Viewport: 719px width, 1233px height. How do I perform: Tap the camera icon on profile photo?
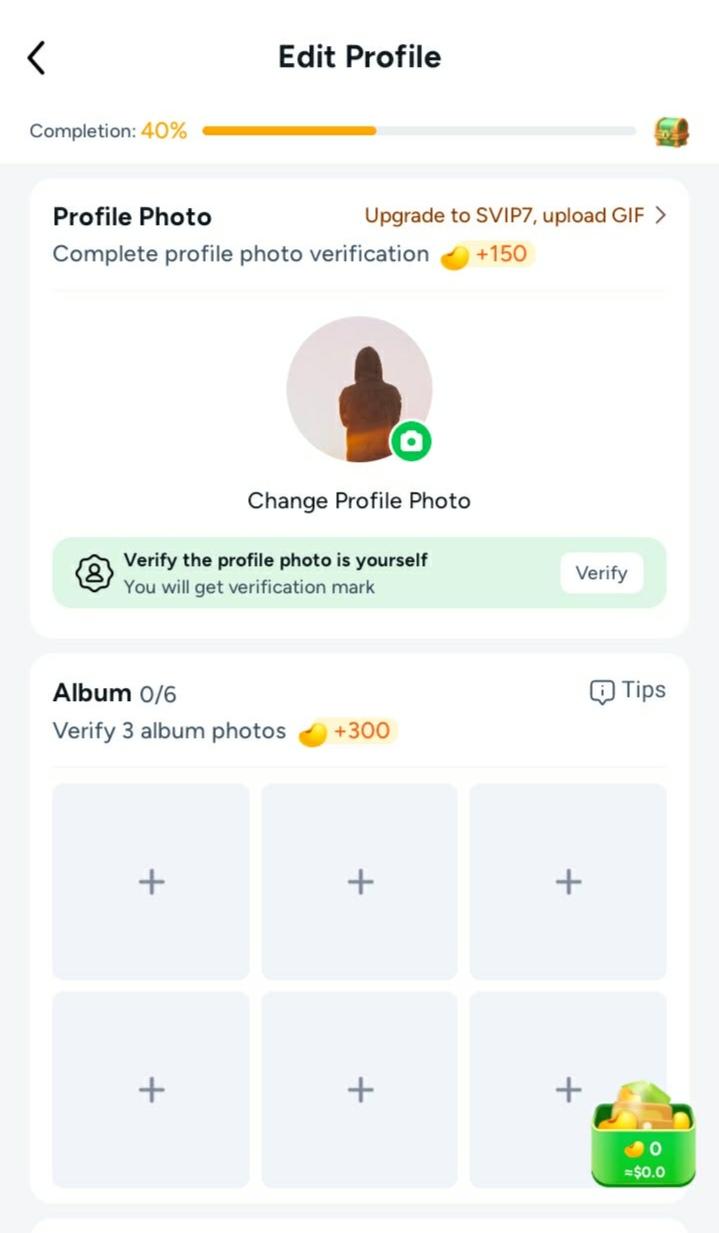coord(411,441)
